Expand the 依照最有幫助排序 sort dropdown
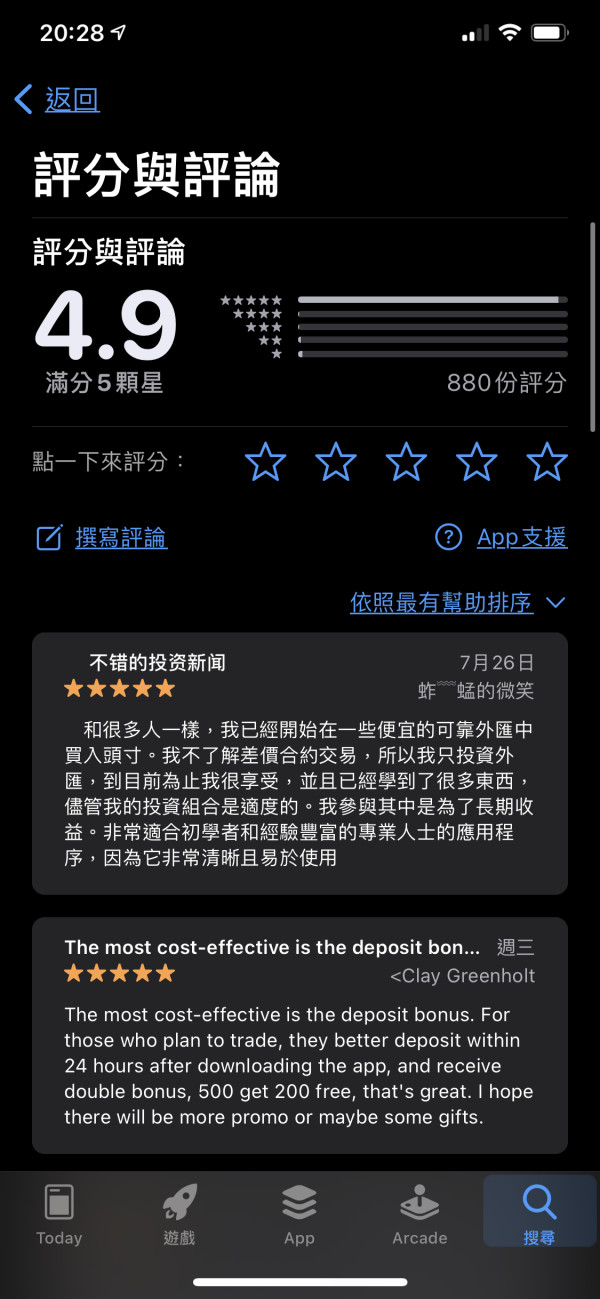Screen dimensions: 600x1299 [x=458, y=602]
